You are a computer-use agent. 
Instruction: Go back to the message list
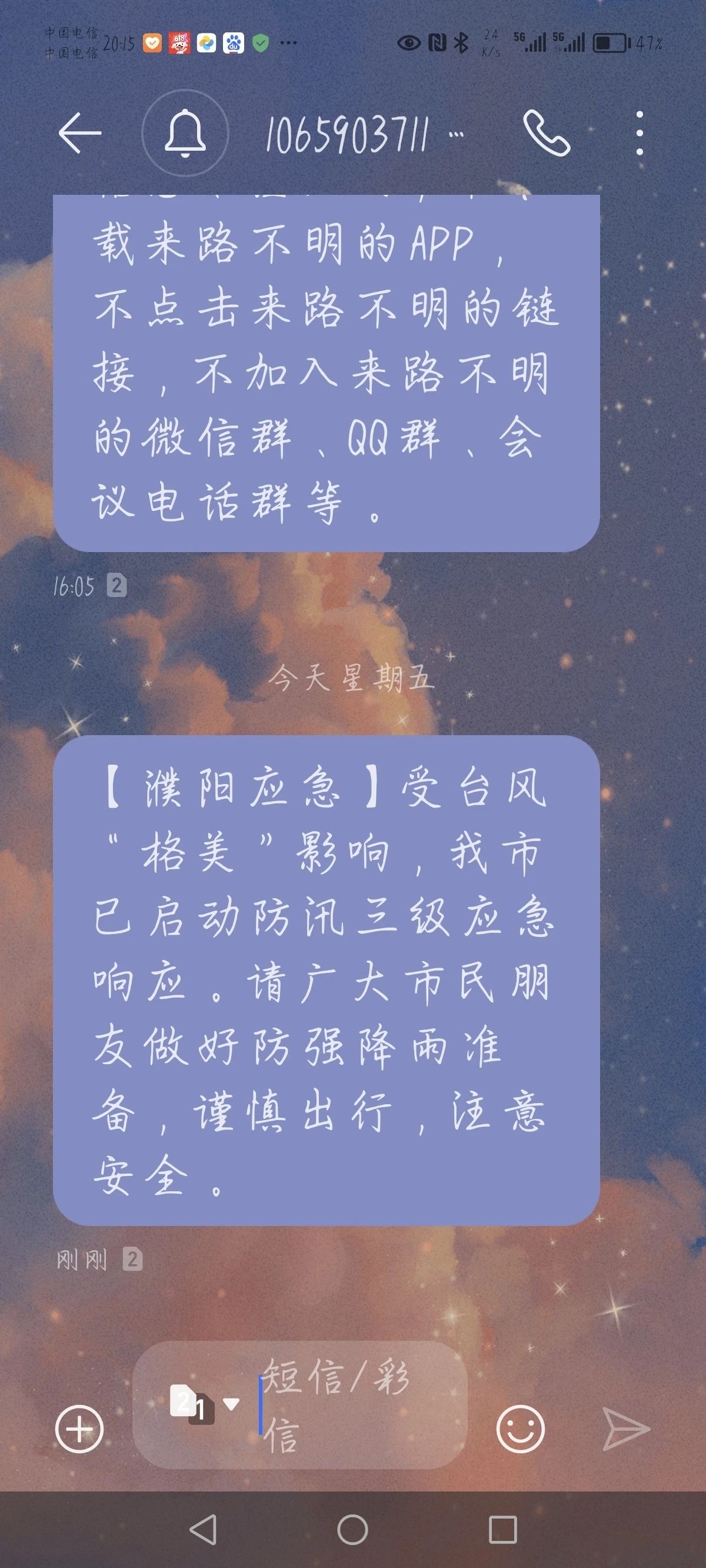tap(80, 132)
